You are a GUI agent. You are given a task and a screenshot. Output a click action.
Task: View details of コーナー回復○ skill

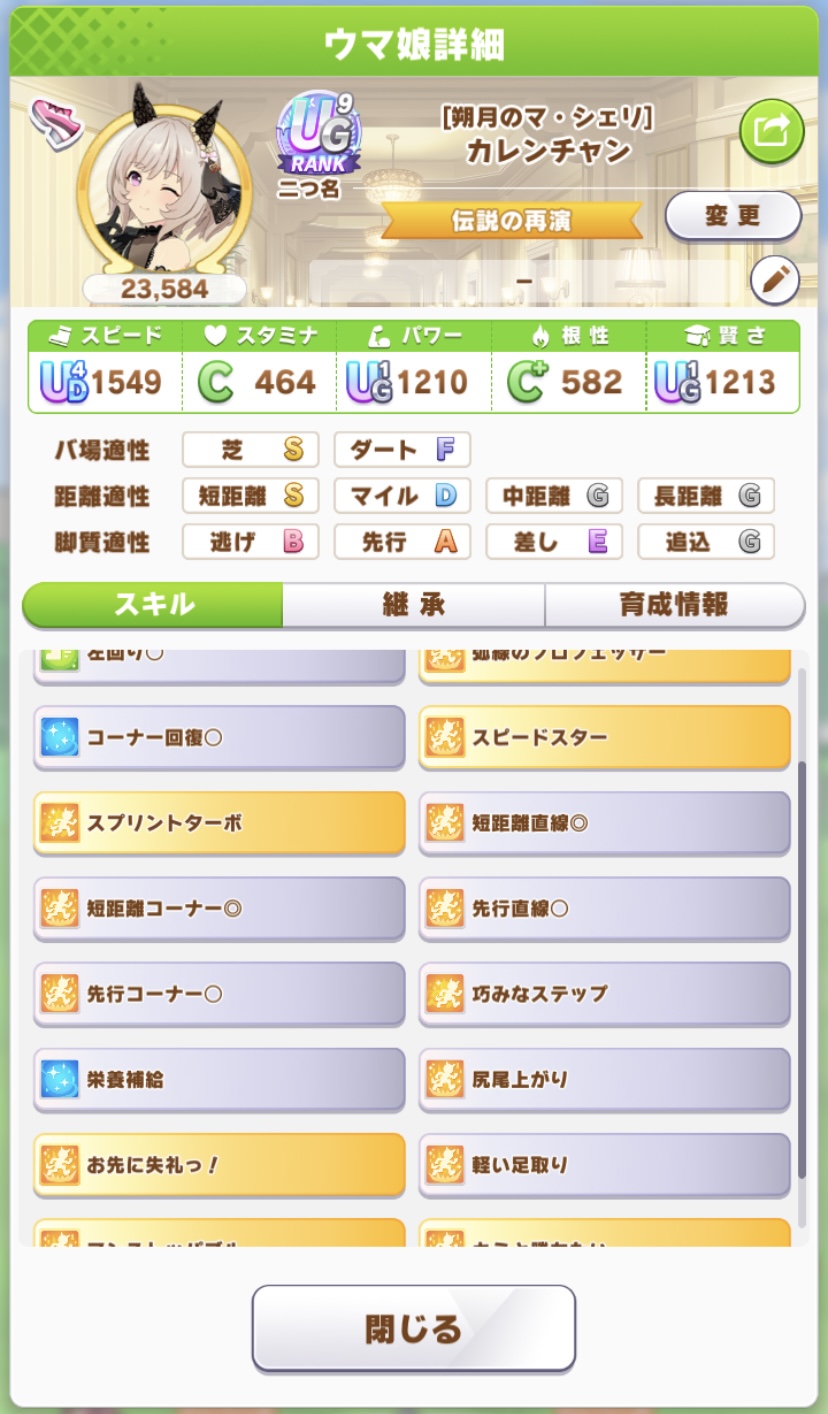pos(219,738)
